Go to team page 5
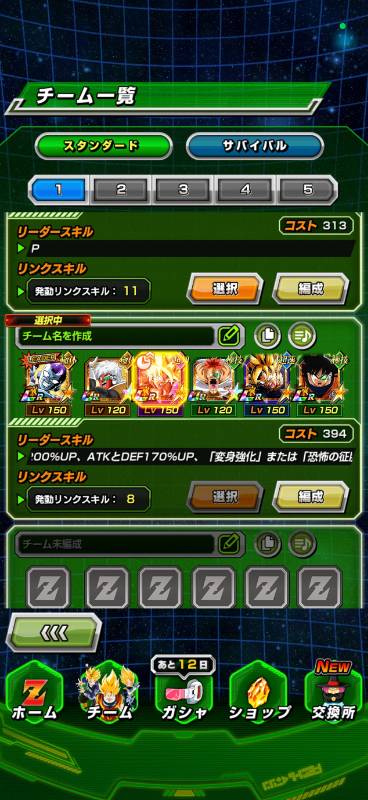 [308, 190]
